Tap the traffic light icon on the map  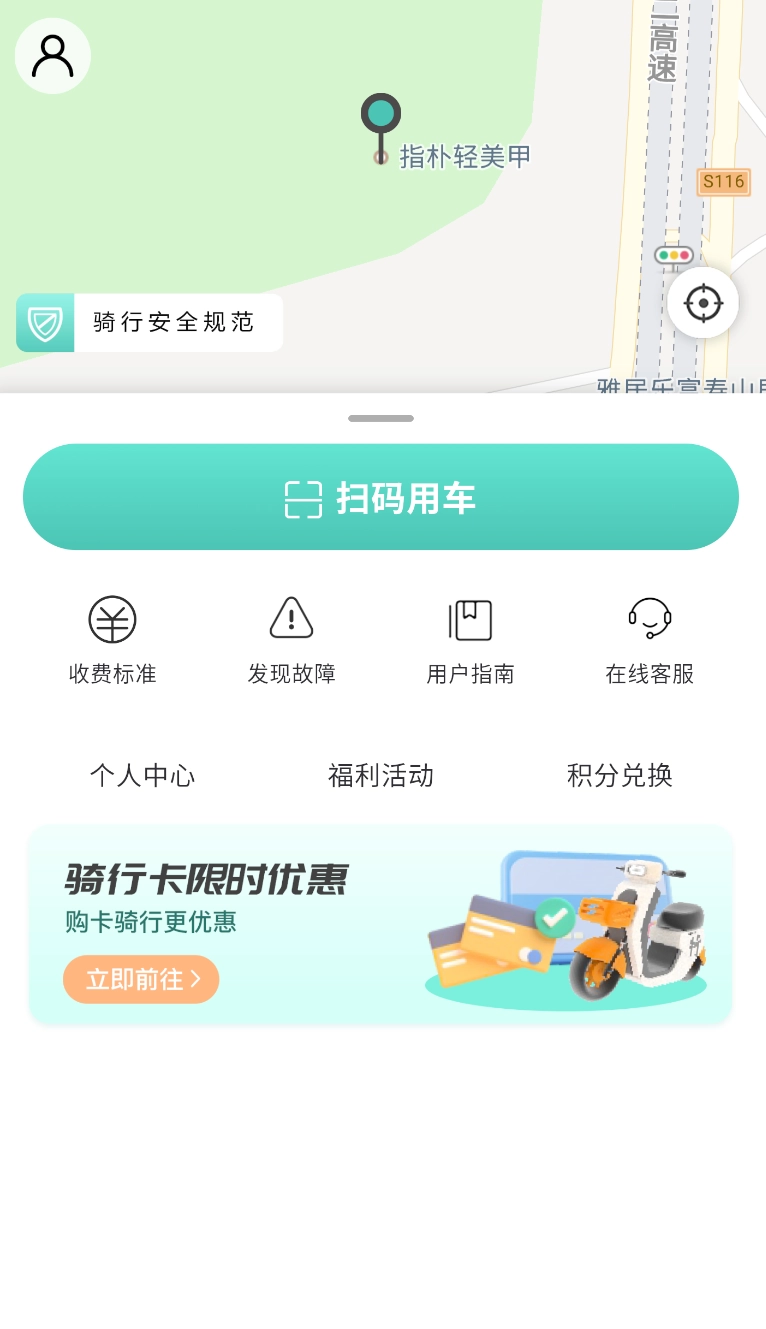673,256
